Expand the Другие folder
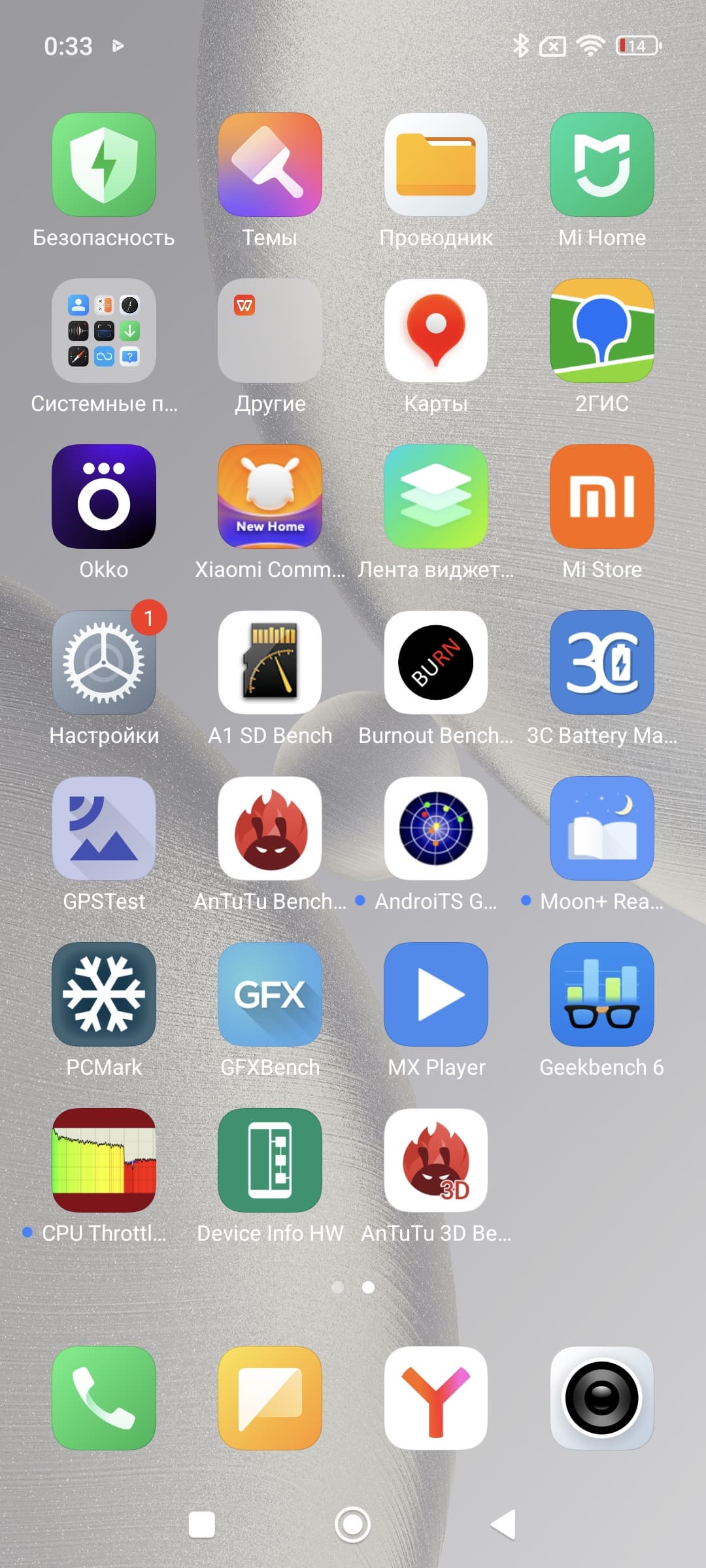Viewport: 706px width, 1568px height. click(x=270, y=331)
